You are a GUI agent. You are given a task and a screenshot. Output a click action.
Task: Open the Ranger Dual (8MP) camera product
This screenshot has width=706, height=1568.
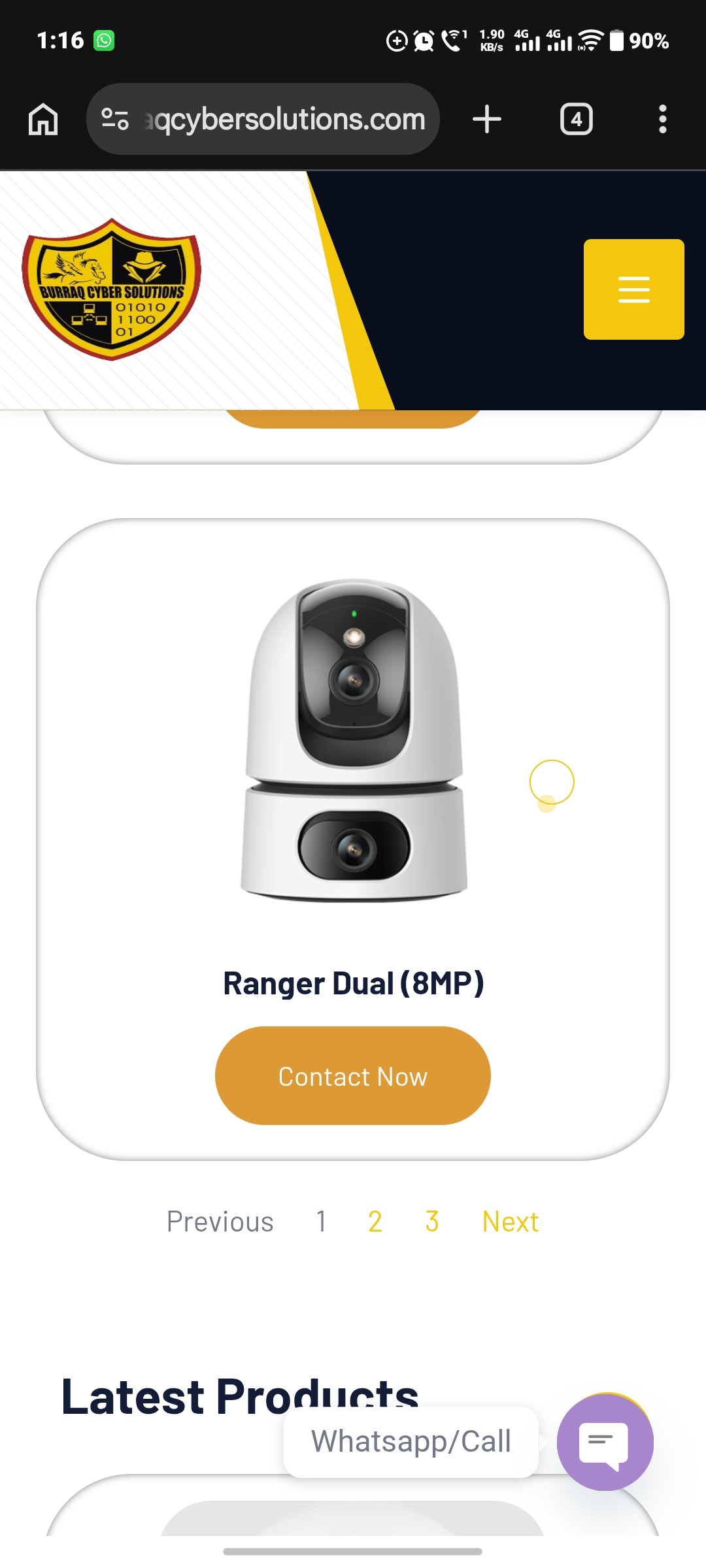tap(354, 983)
